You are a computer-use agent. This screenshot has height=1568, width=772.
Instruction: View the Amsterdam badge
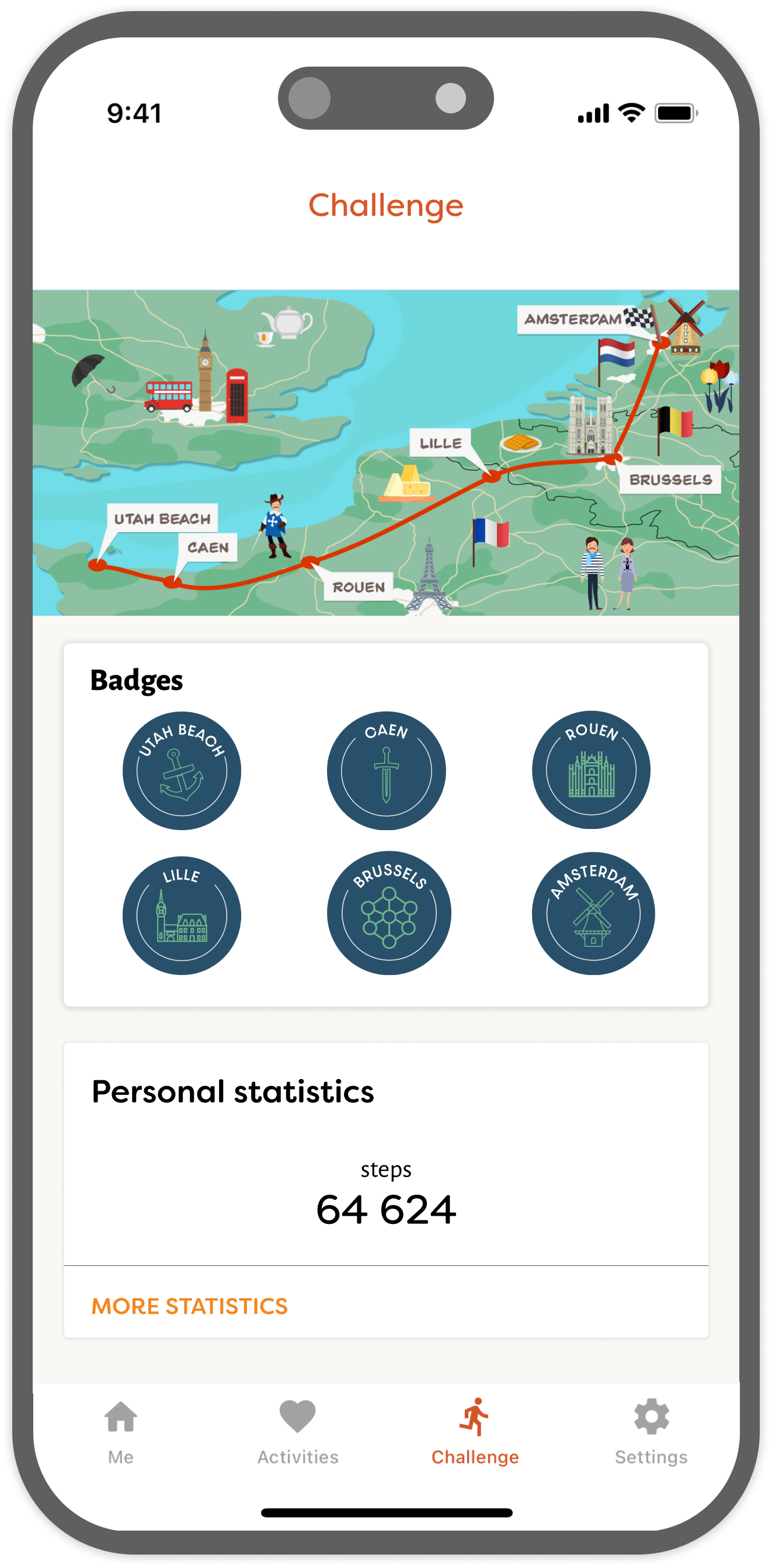click(x=593, y=913)
